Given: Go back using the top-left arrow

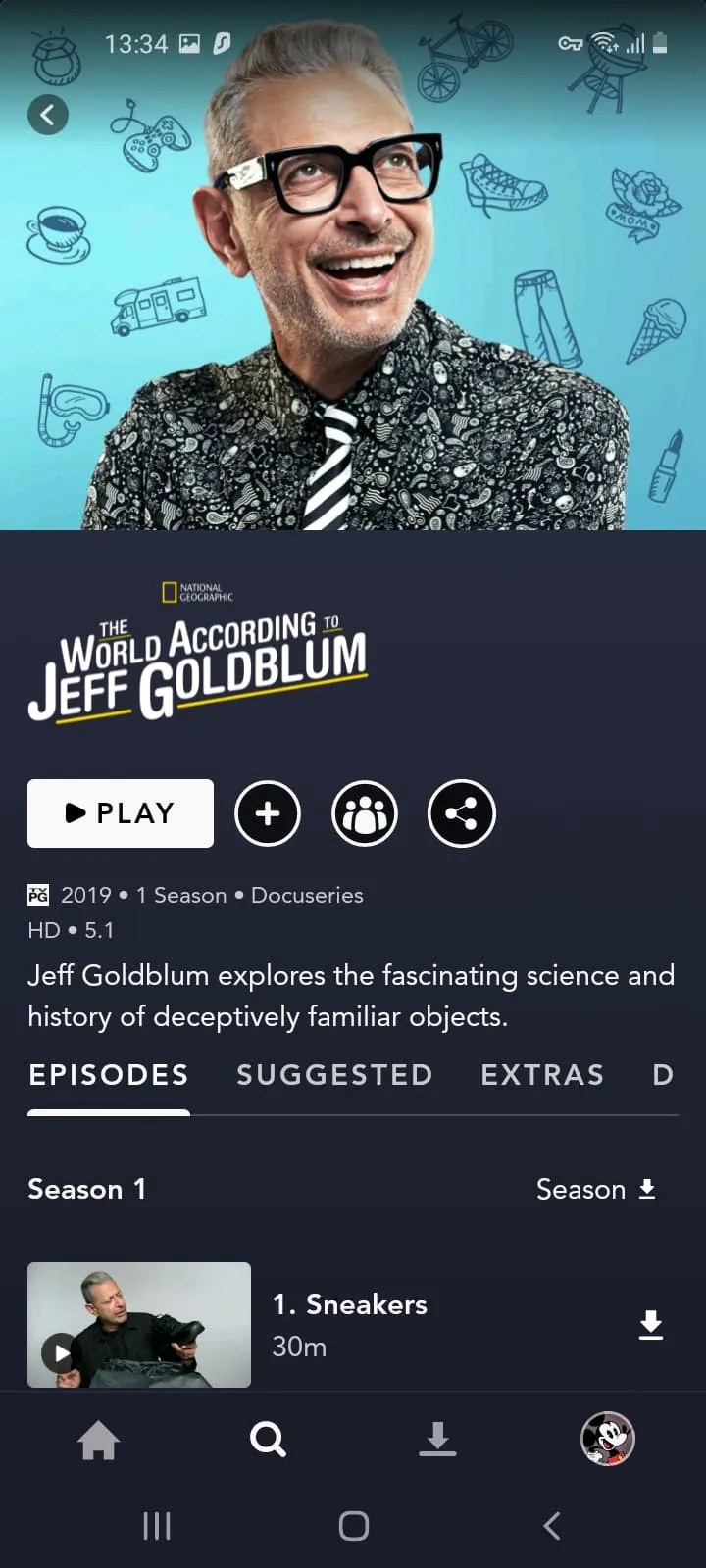Looking at the screenshot, I should 48,116.
